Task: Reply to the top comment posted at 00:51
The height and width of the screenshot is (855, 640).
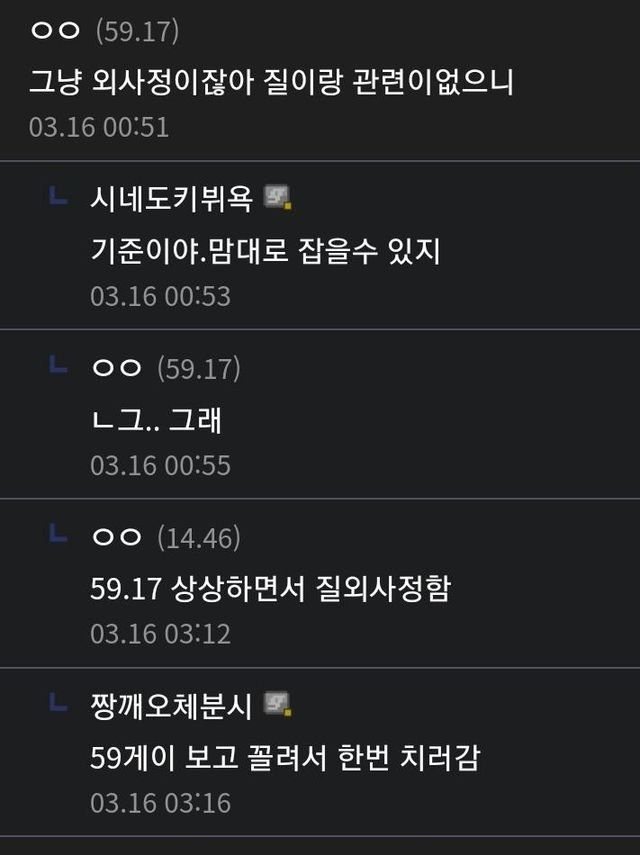Action: 270,82
